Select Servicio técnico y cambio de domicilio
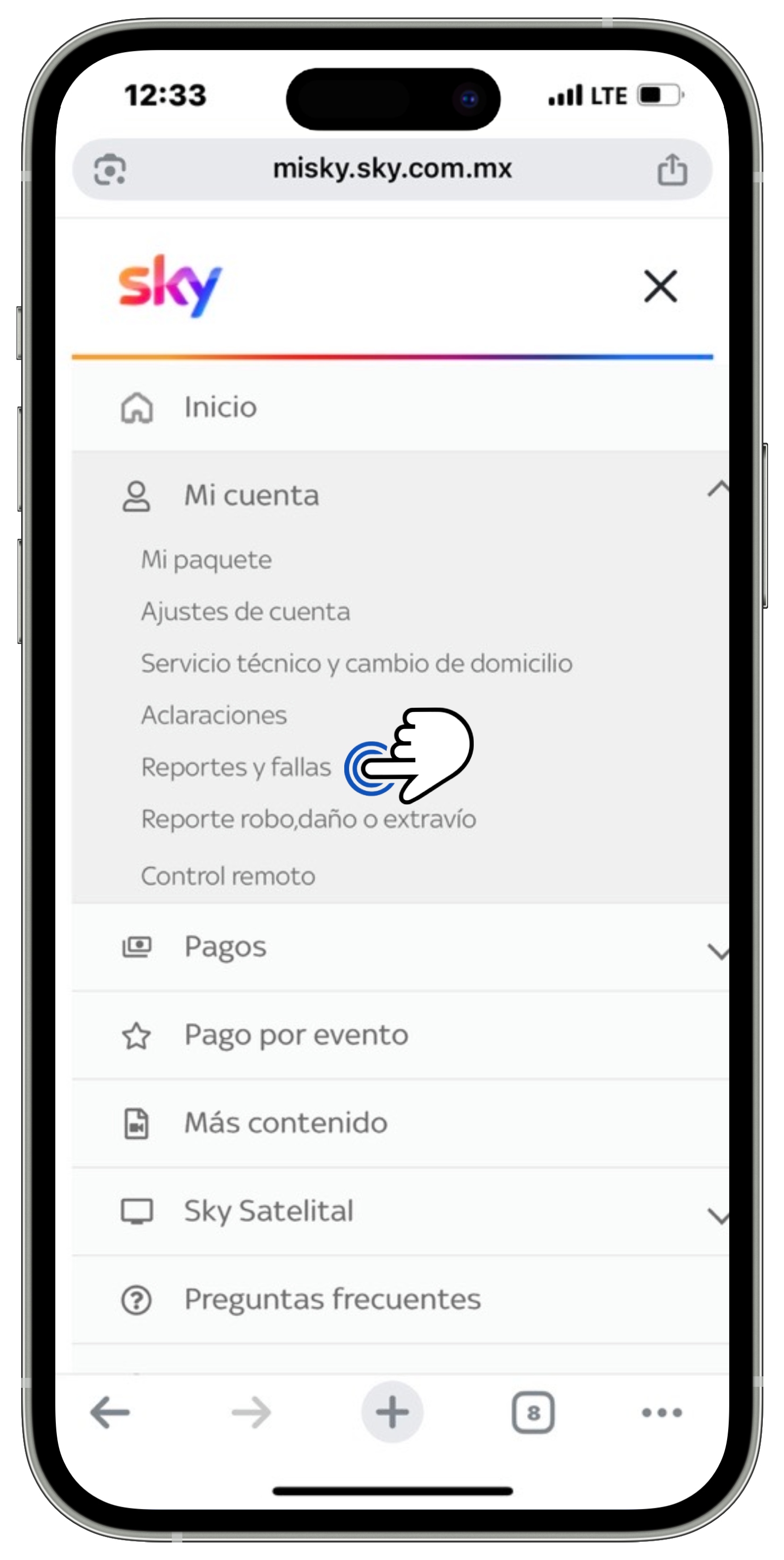Image resolution: width=784 pixels, height=1560 pixels. 356,663
